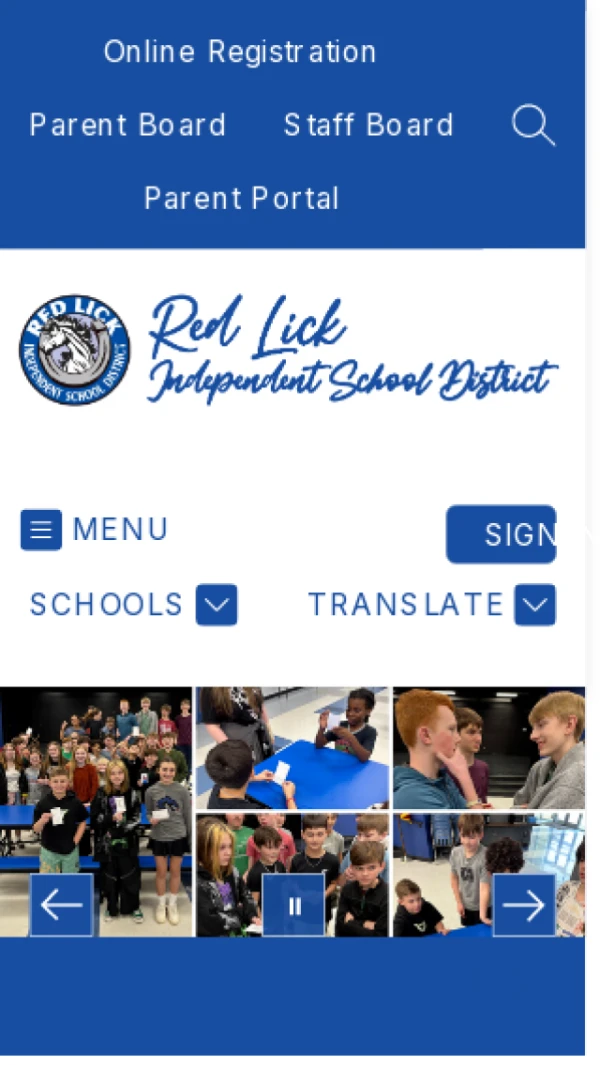
Task: Pause the photo slideshow
Action: point(294,905)
